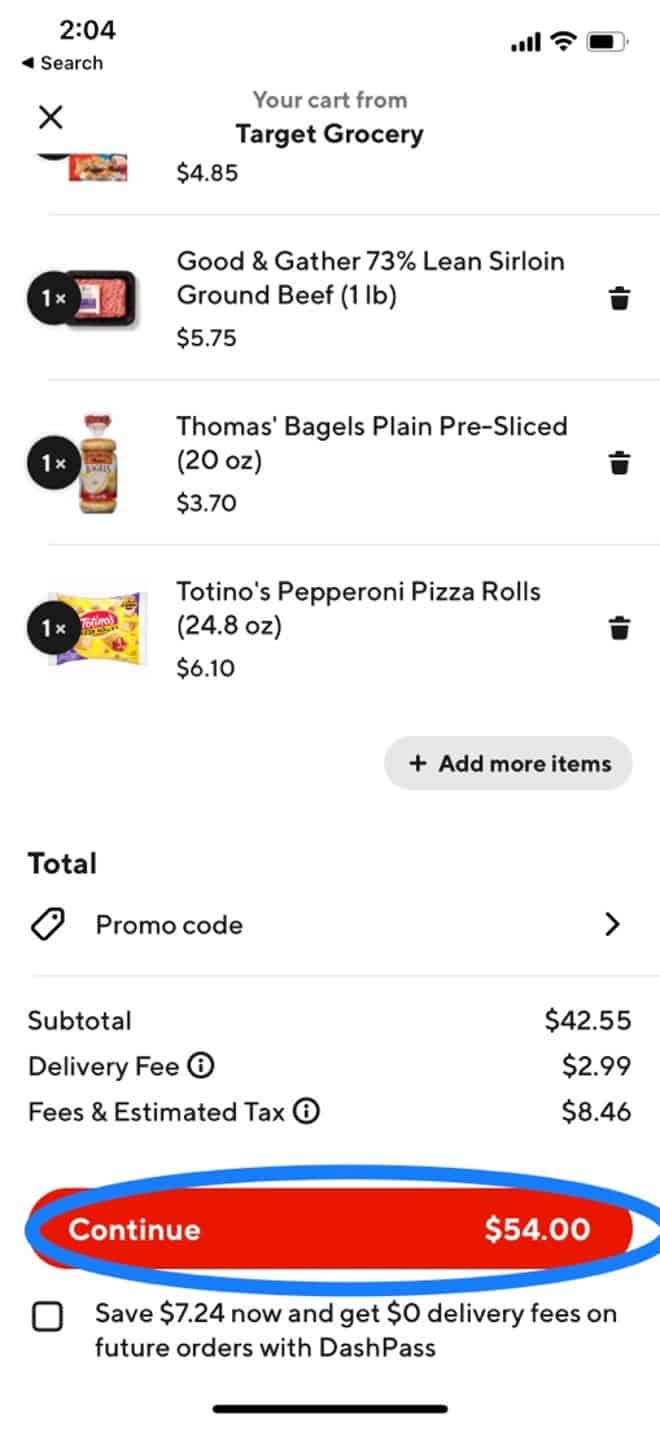Continue to checkout for $54.00
The width and height of the screenshot is (660, 1430).
coord(330,1229)
